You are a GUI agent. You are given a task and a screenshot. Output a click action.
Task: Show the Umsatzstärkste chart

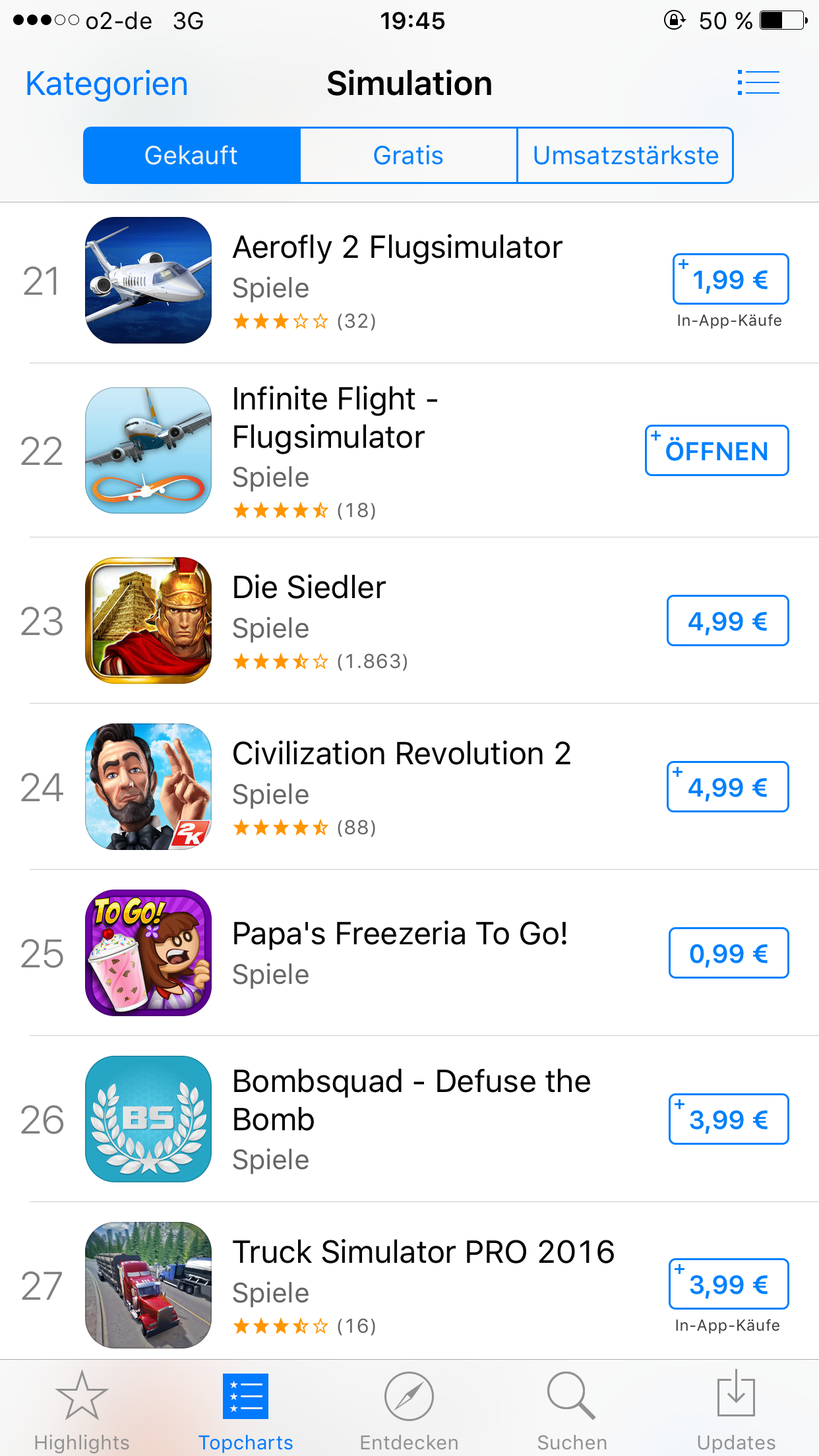625,156
